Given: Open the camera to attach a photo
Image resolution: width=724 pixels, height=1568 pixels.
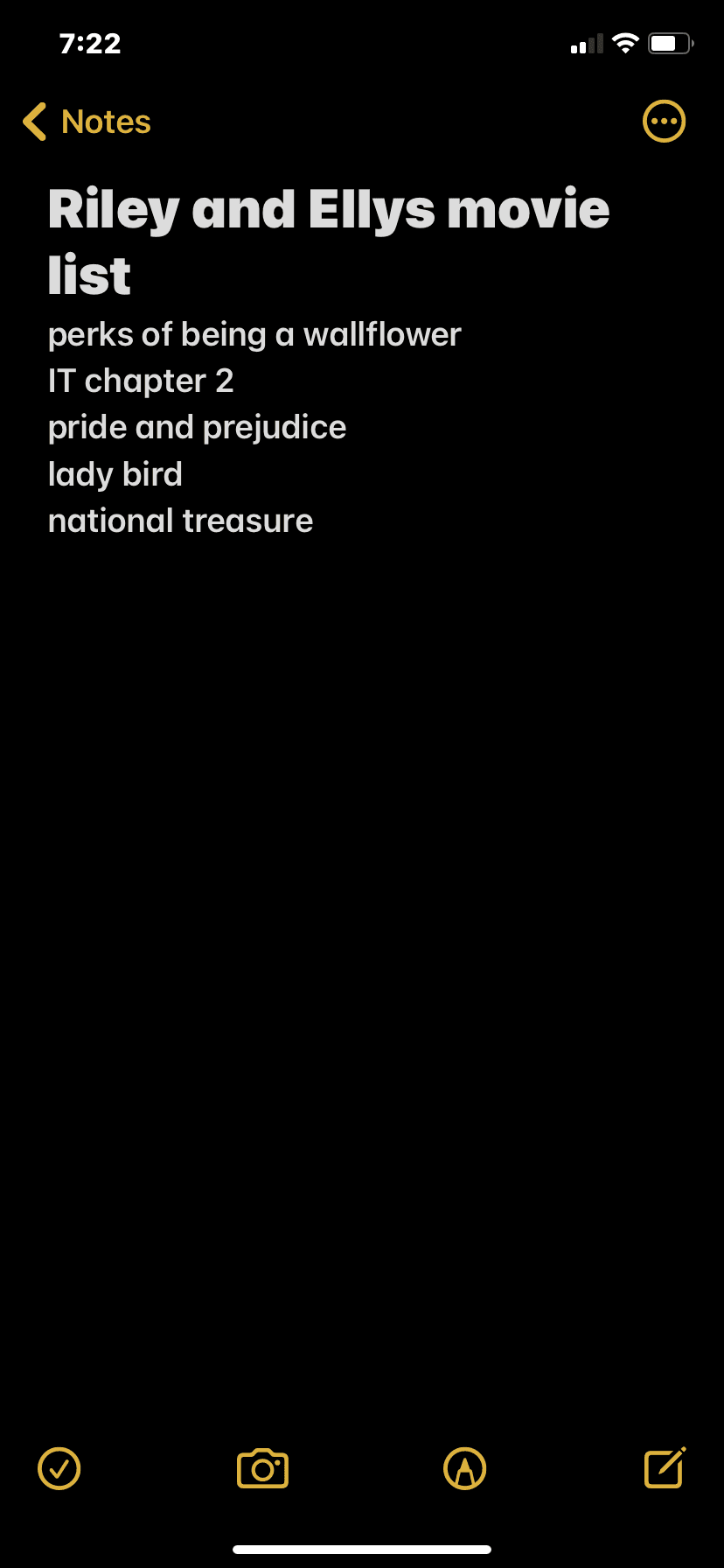Looking at the screenshot, I should point(262,1468).
